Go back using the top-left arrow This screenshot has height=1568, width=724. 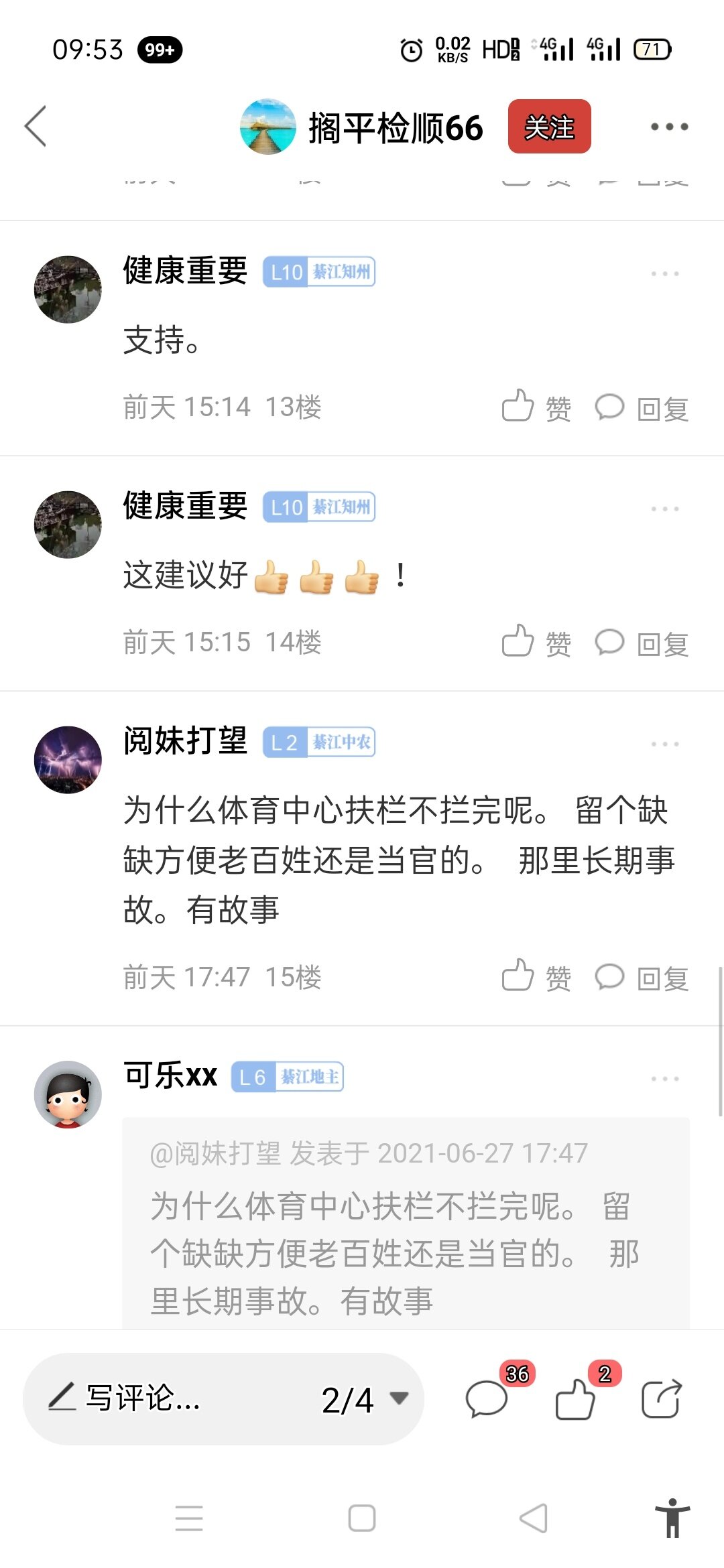(36, 126)
